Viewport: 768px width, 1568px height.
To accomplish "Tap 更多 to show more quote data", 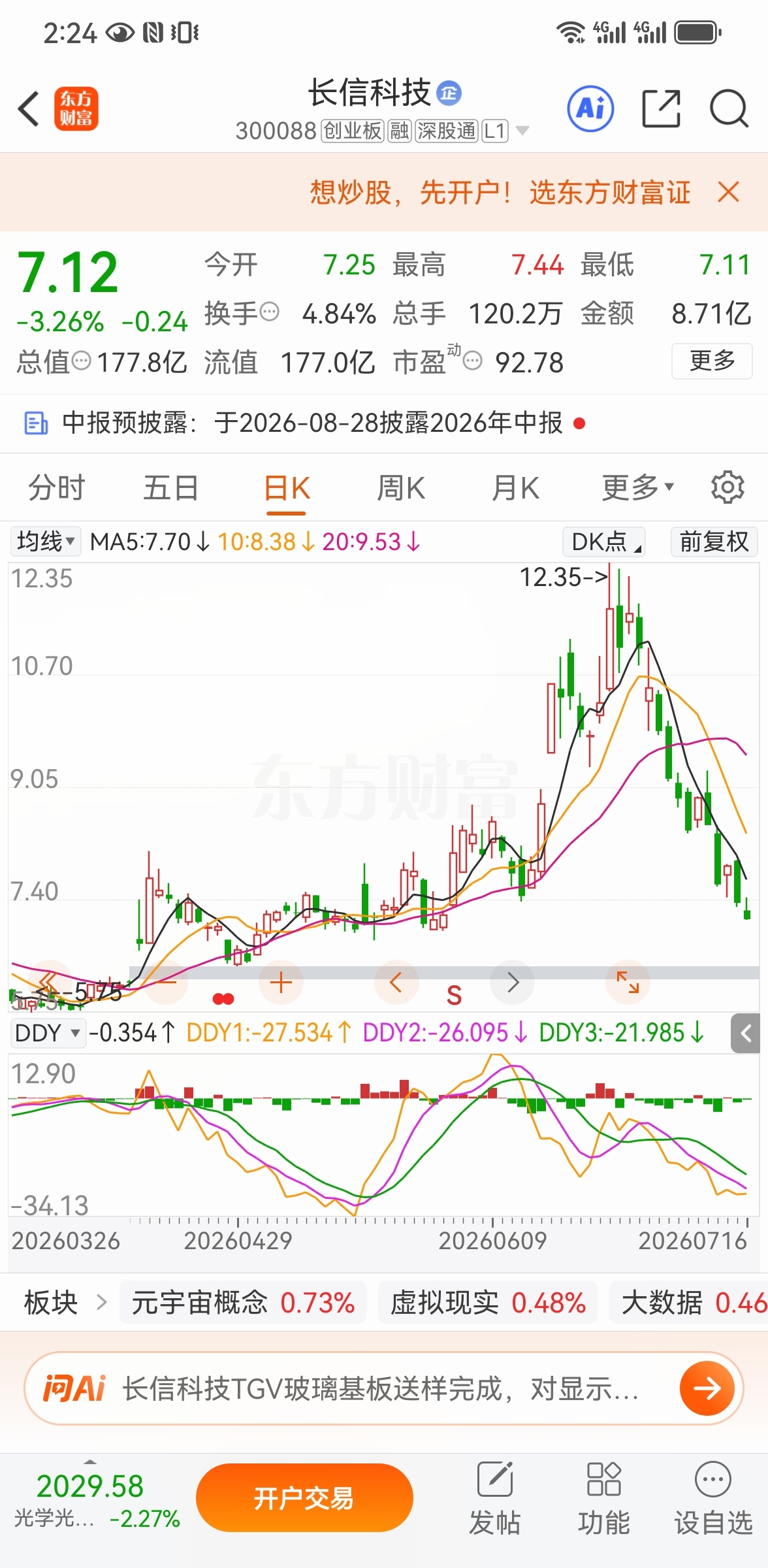I will (x=712, y=361).
